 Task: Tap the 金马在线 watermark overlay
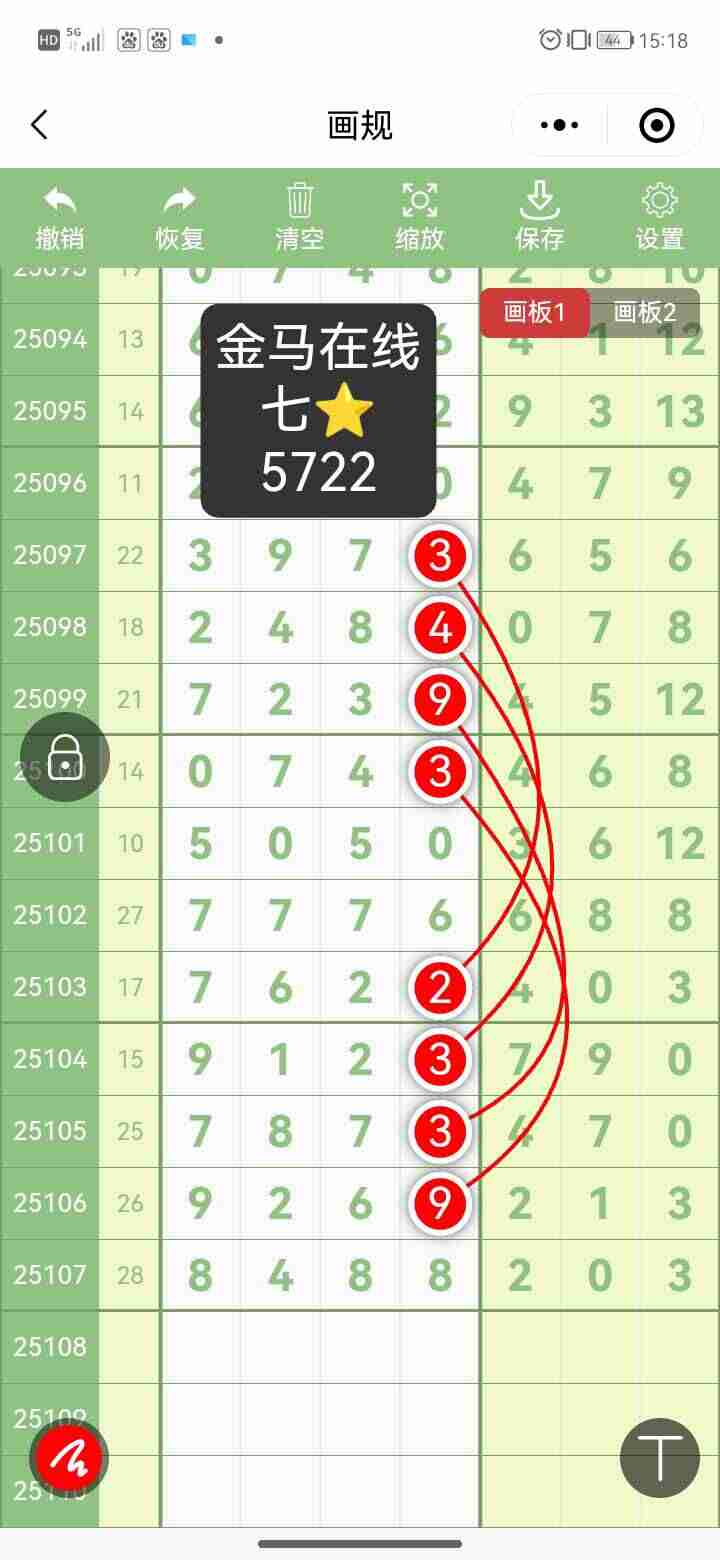(318, 410)
